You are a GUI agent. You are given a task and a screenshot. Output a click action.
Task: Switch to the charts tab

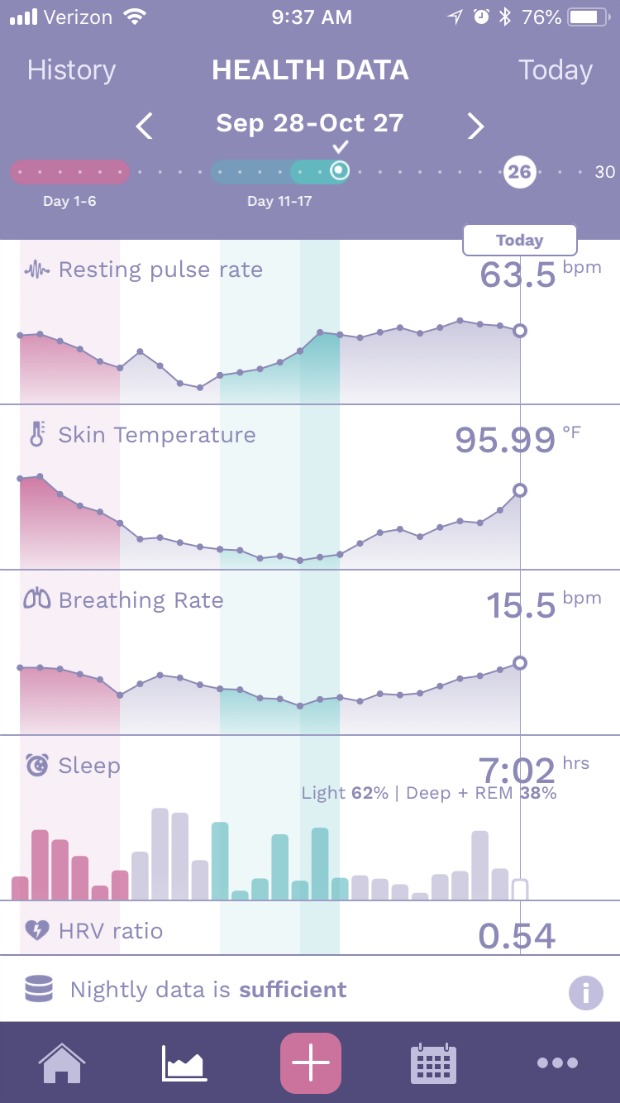(184, 1062)
